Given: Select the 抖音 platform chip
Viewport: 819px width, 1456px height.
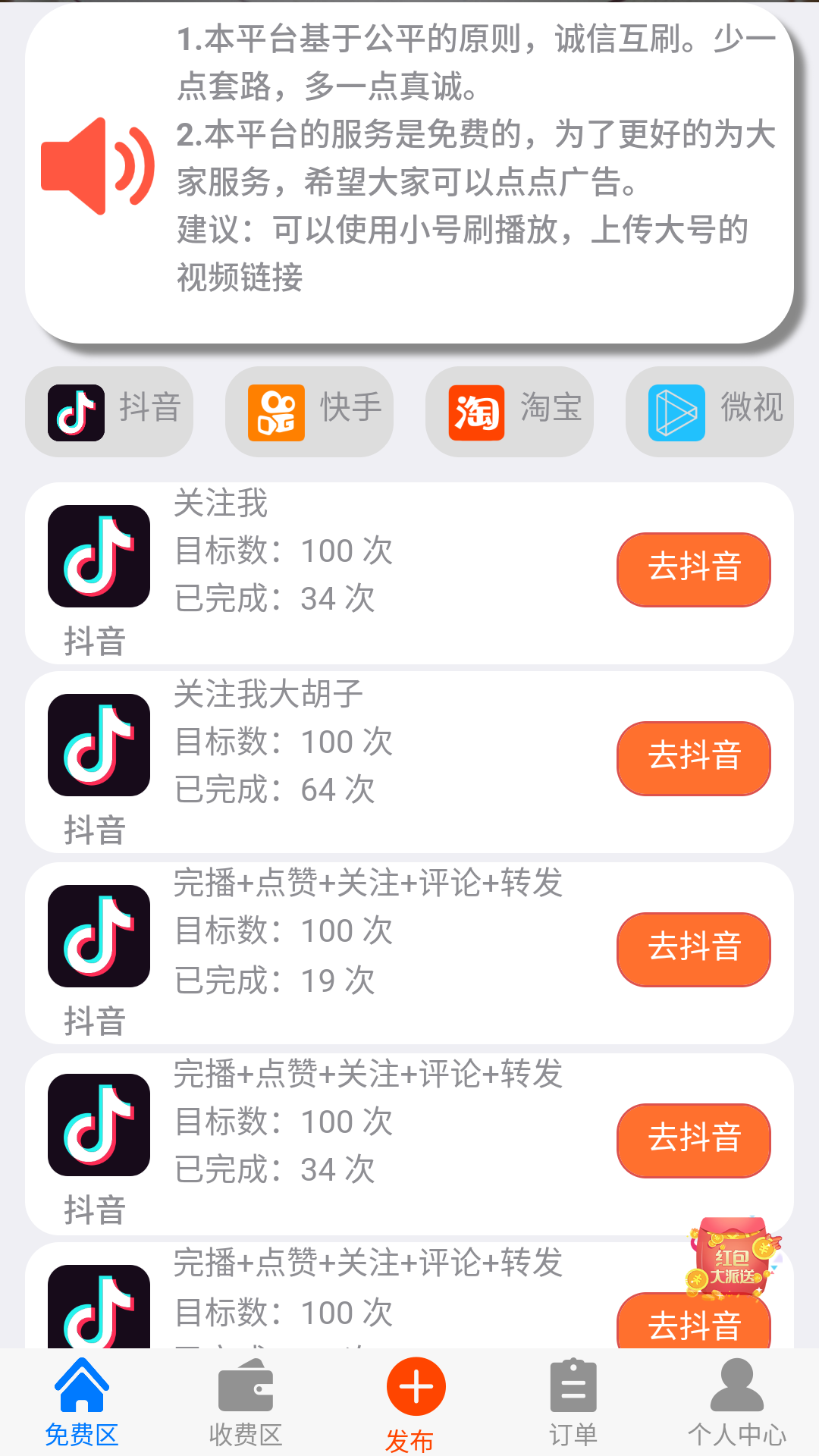Looking at the screenshot, I should 109,412.
